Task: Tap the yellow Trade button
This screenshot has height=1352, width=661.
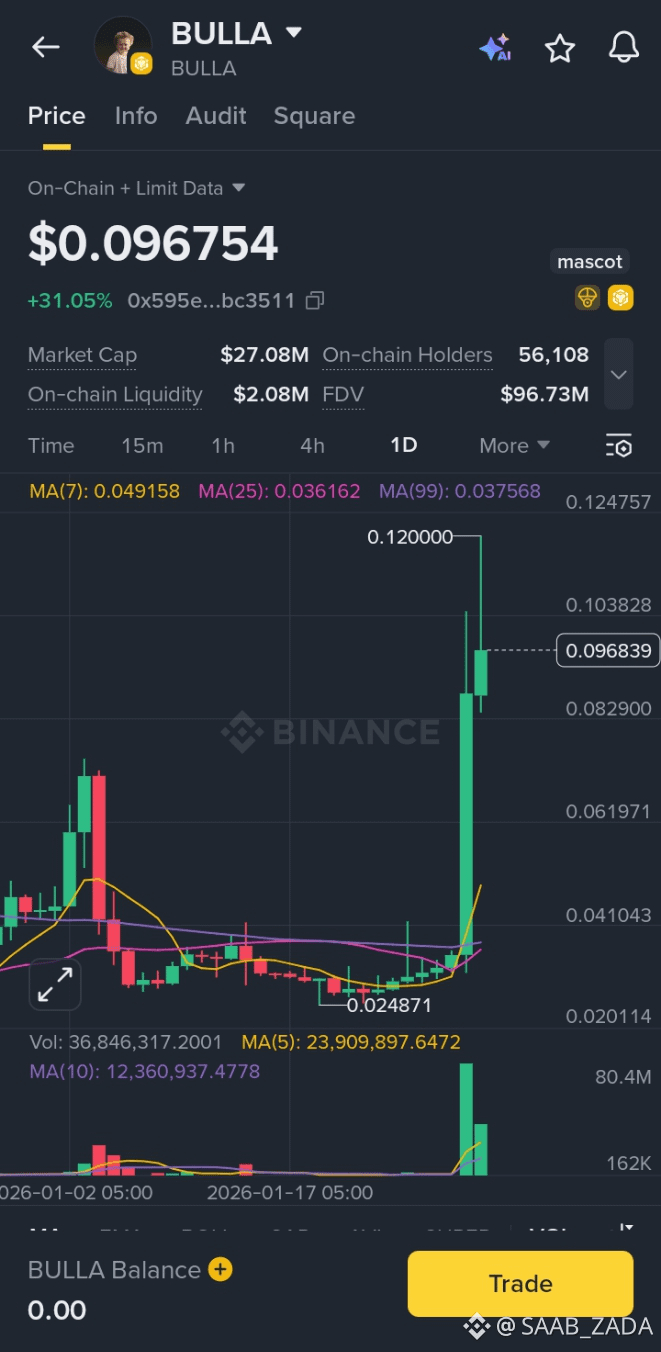Action: tap(520, 1283)
